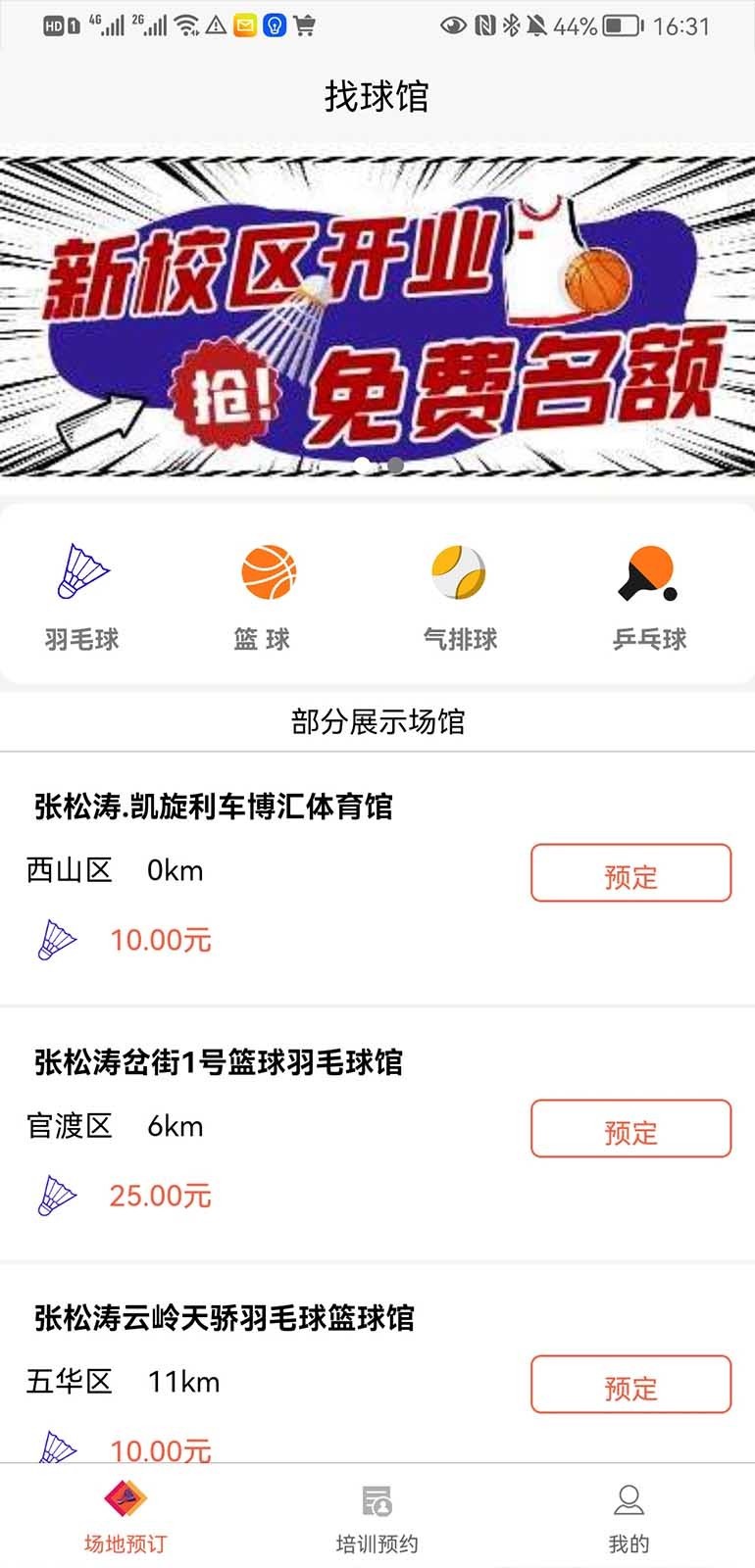The image size is (755, 1568).
Task: Switch to the 场地预订 tab
Action: point(126,1514)
